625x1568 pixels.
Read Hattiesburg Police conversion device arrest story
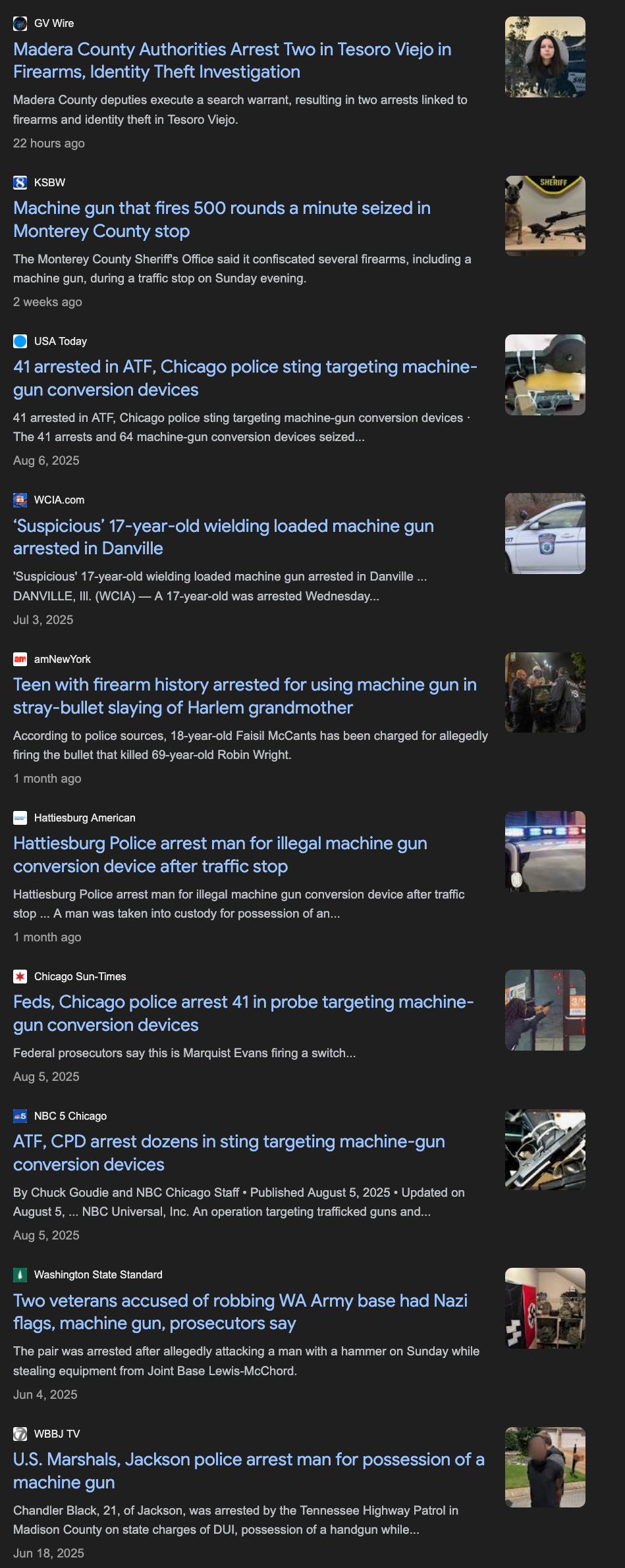pyautogui.click(x=220, y=854)
